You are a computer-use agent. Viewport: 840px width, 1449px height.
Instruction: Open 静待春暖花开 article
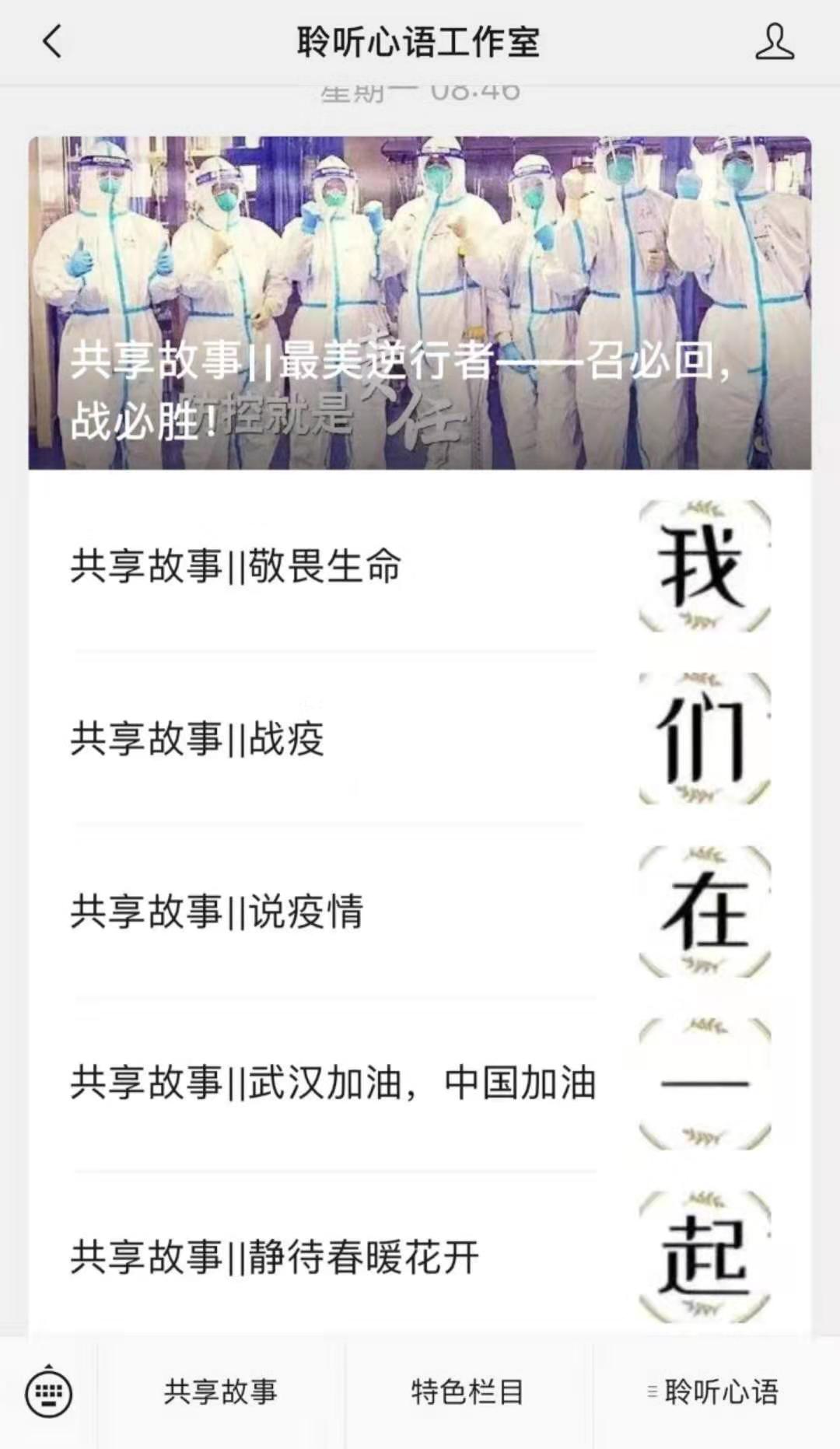coord(275,1256)
